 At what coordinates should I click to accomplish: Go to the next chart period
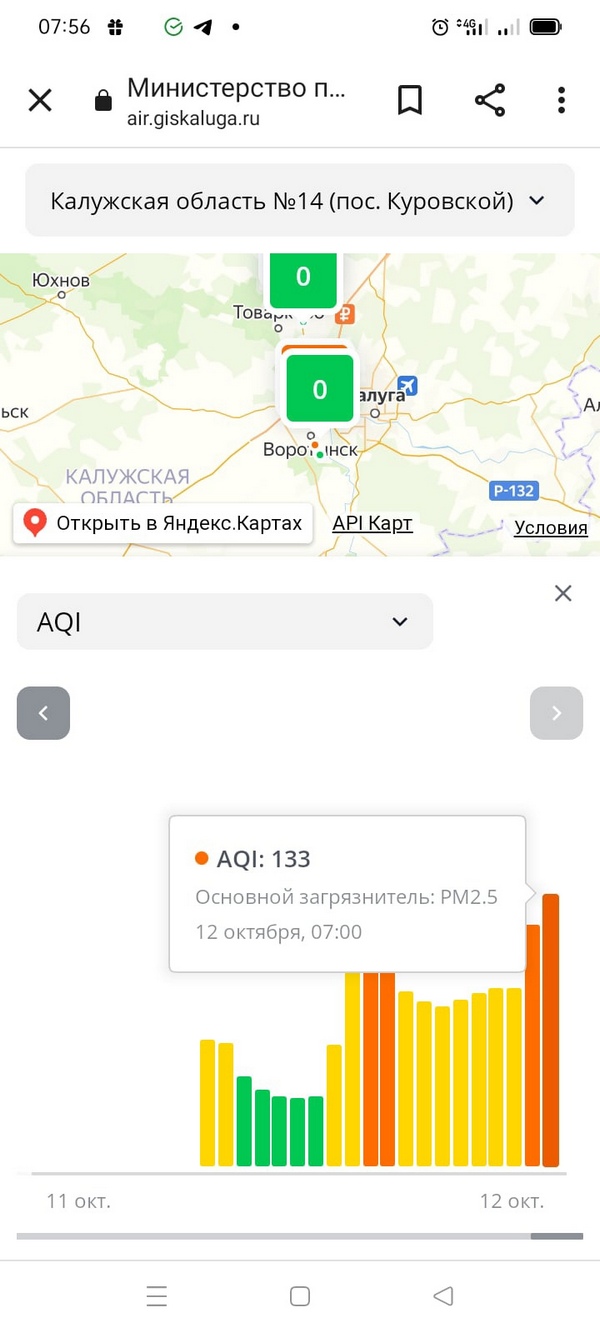(x=556, y=713)
